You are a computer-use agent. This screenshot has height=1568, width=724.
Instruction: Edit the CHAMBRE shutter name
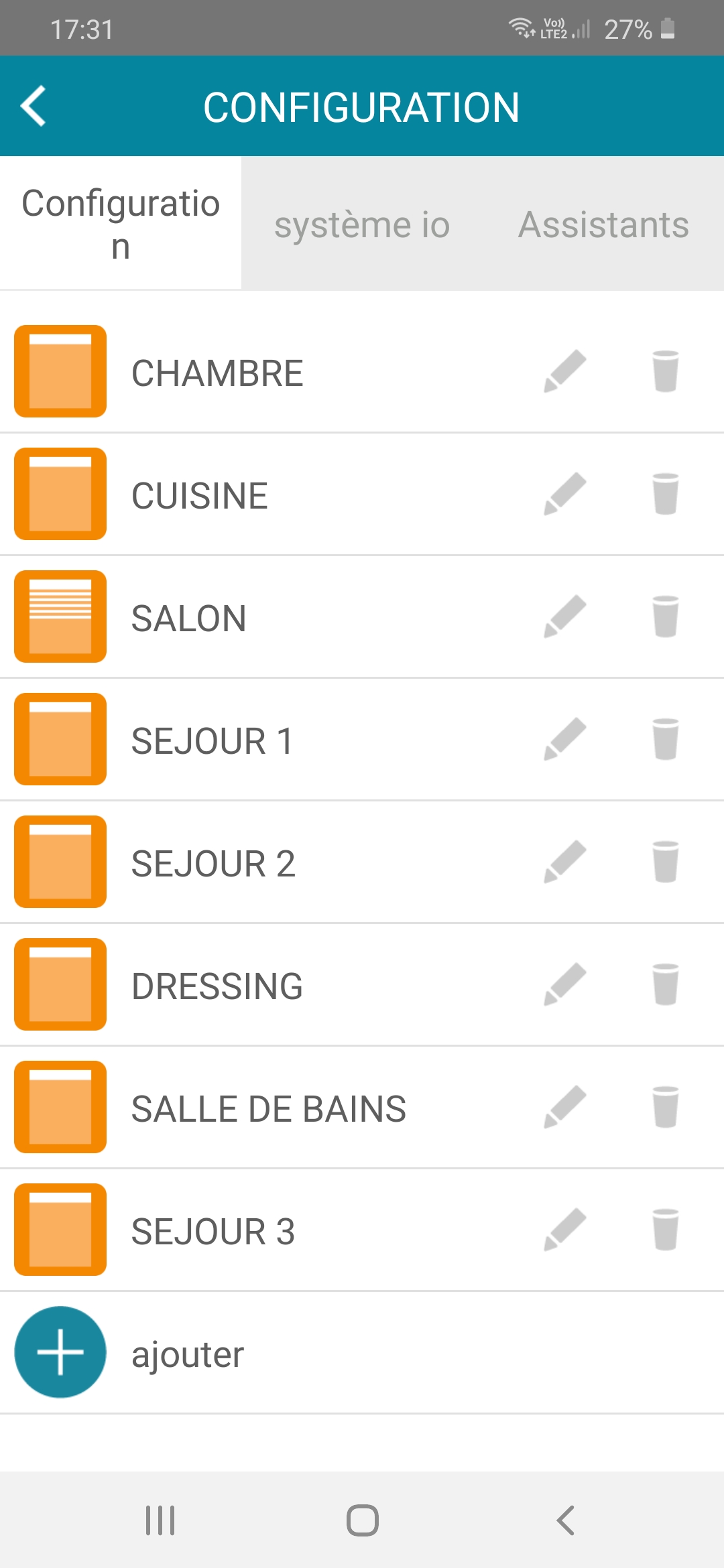click(565, 371)
